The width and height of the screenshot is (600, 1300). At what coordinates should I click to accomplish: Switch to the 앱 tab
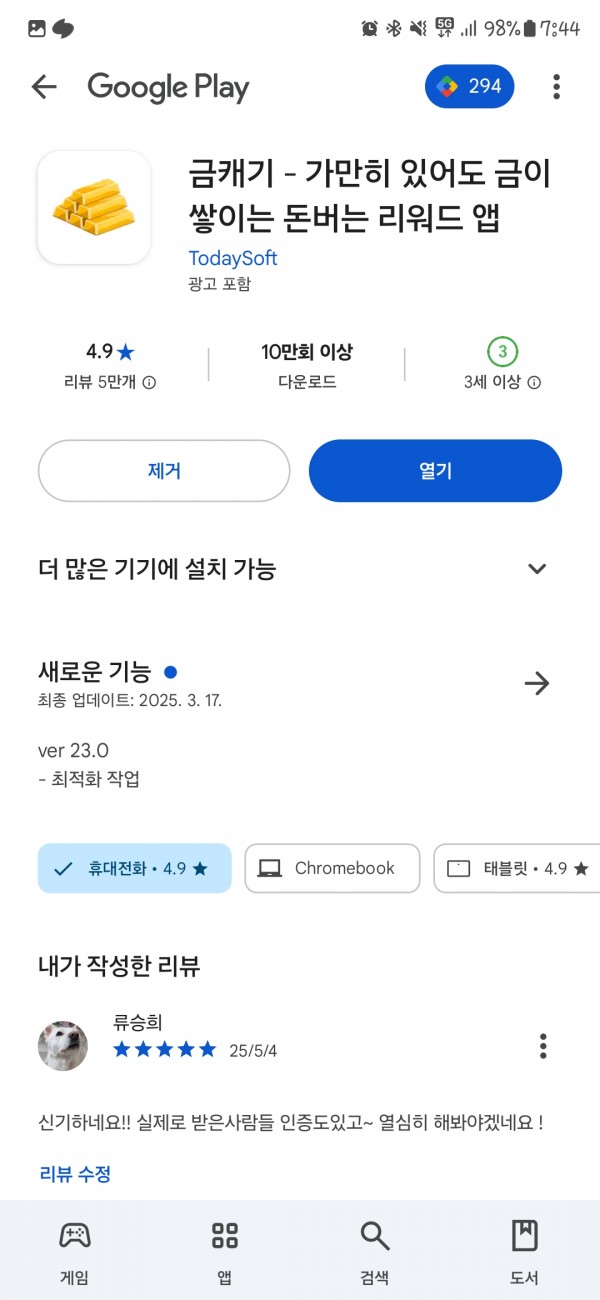pos(225,1251)
